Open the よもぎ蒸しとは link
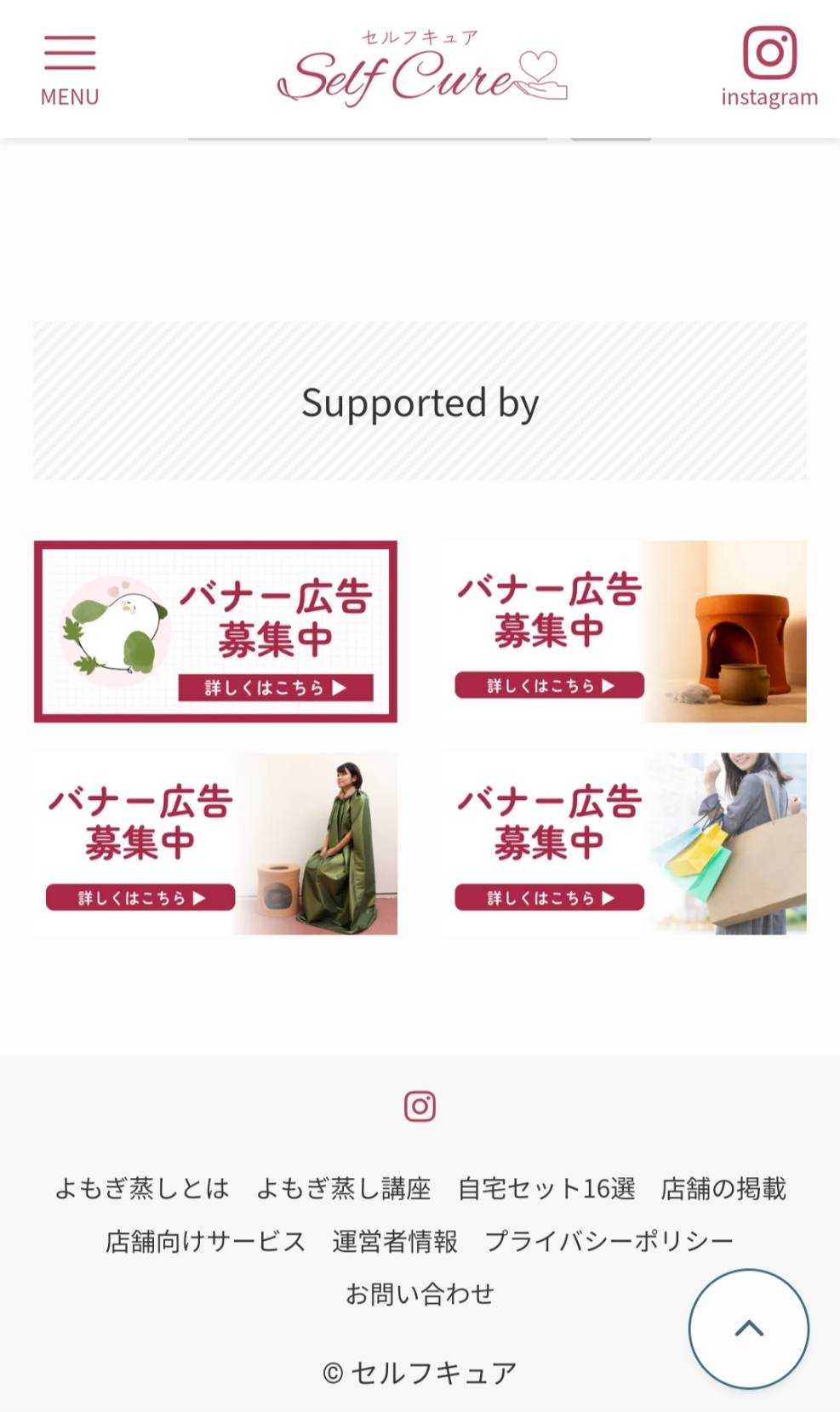The image size is (840, 1412). click(x=142, y=1188)
